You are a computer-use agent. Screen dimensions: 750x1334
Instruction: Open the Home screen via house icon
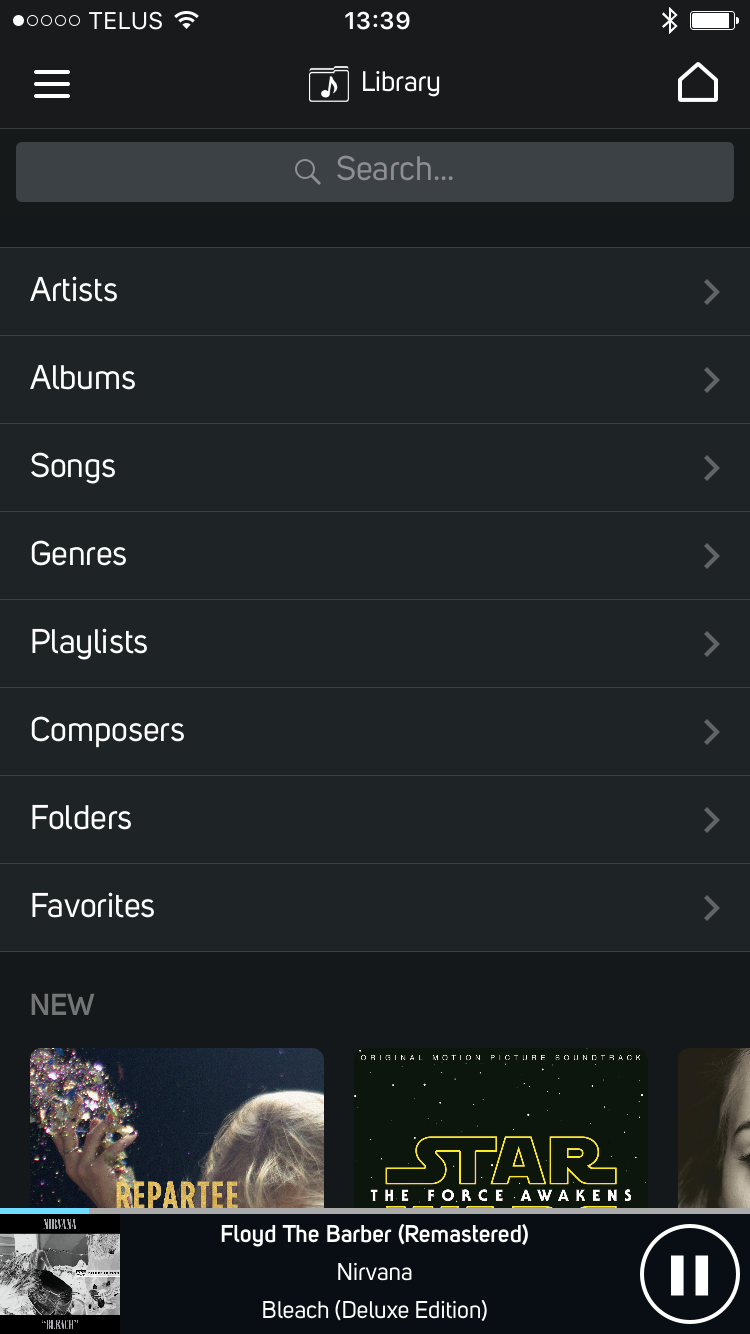[x=698, y=82]
